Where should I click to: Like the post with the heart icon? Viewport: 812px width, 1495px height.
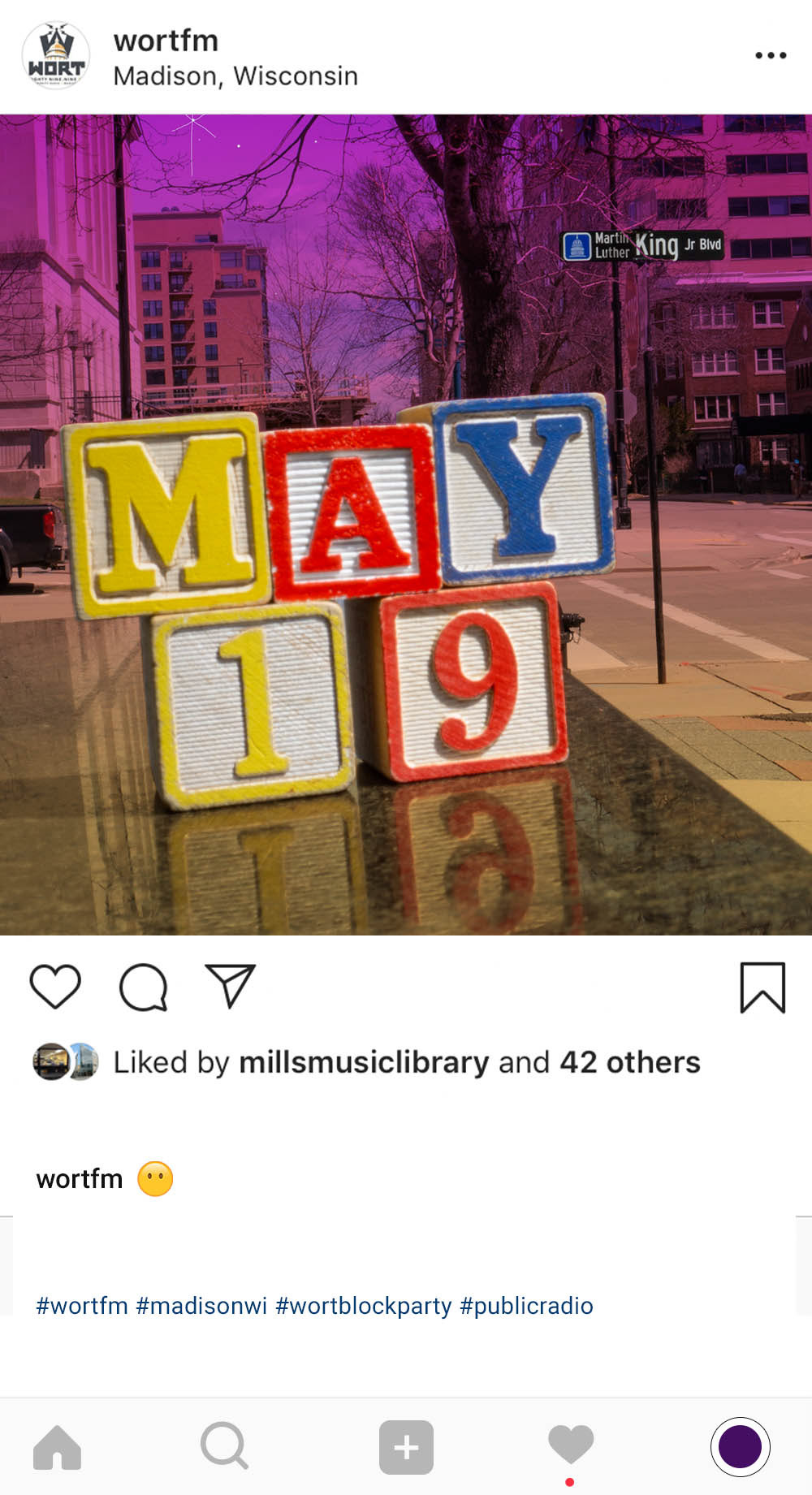click(x=55, y=987)
